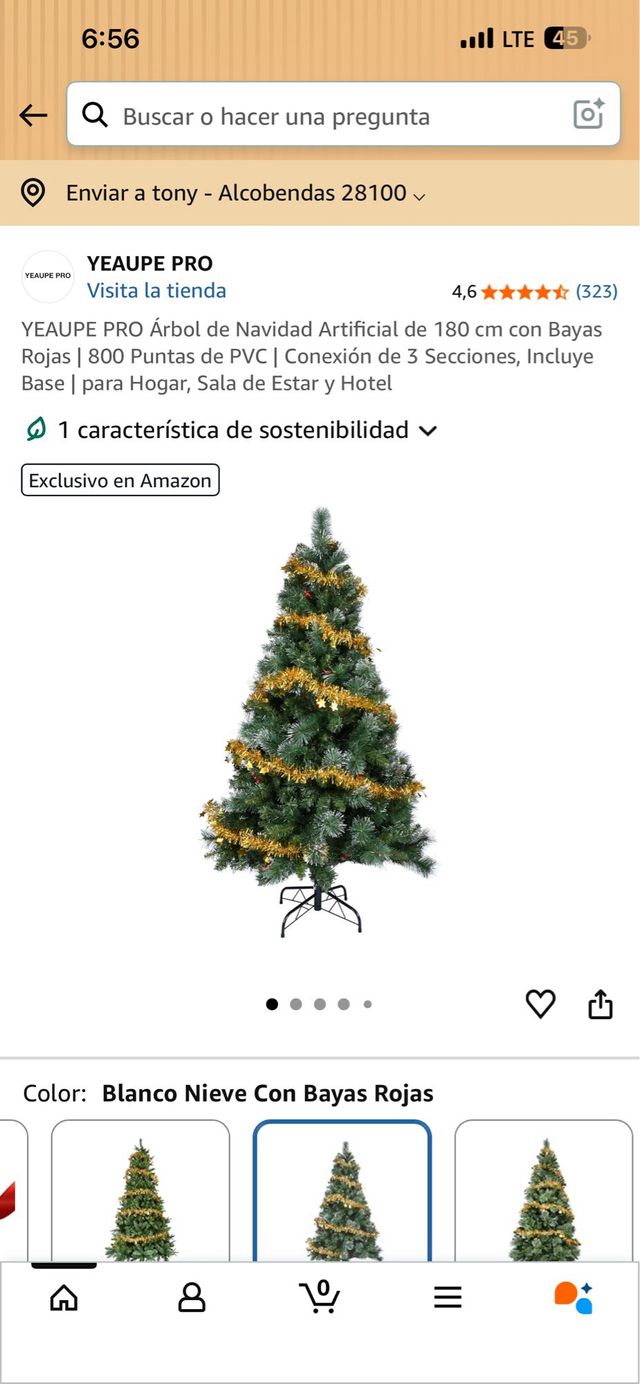
Task: Open the shopping cart
Action: point(320,1296)
